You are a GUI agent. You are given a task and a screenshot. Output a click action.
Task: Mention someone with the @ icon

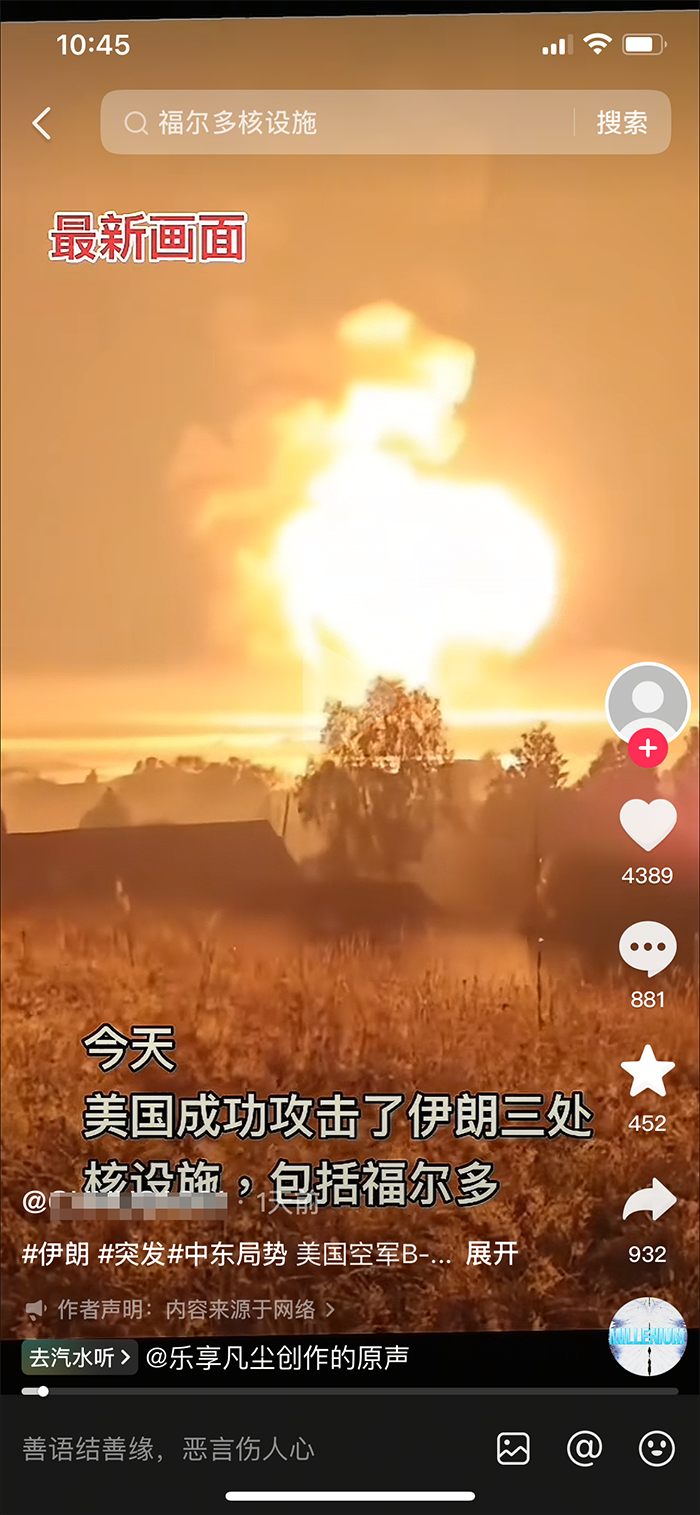click(585, 1448)
